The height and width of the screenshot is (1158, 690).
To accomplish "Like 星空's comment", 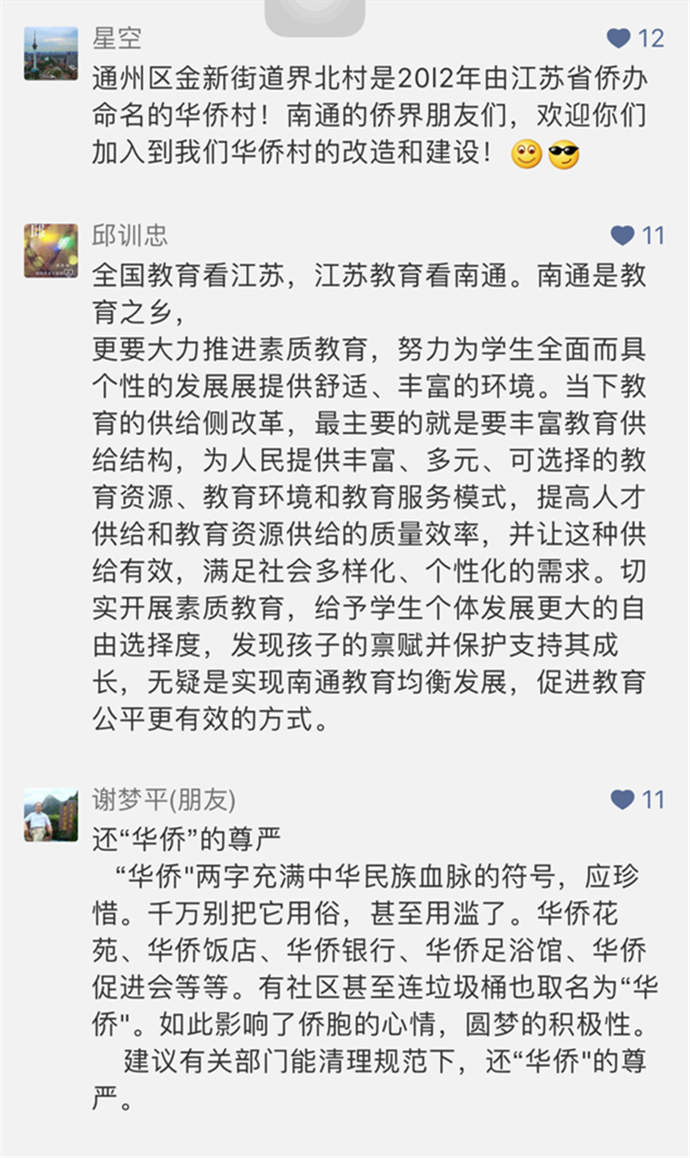I will click(620, 39).
